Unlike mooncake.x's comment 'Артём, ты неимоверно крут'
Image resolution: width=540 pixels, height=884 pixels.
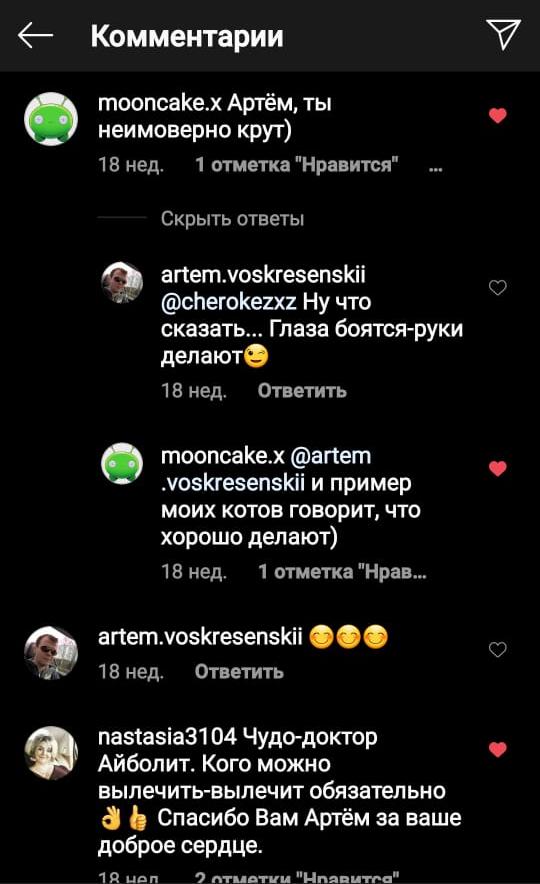click(497, 116)
